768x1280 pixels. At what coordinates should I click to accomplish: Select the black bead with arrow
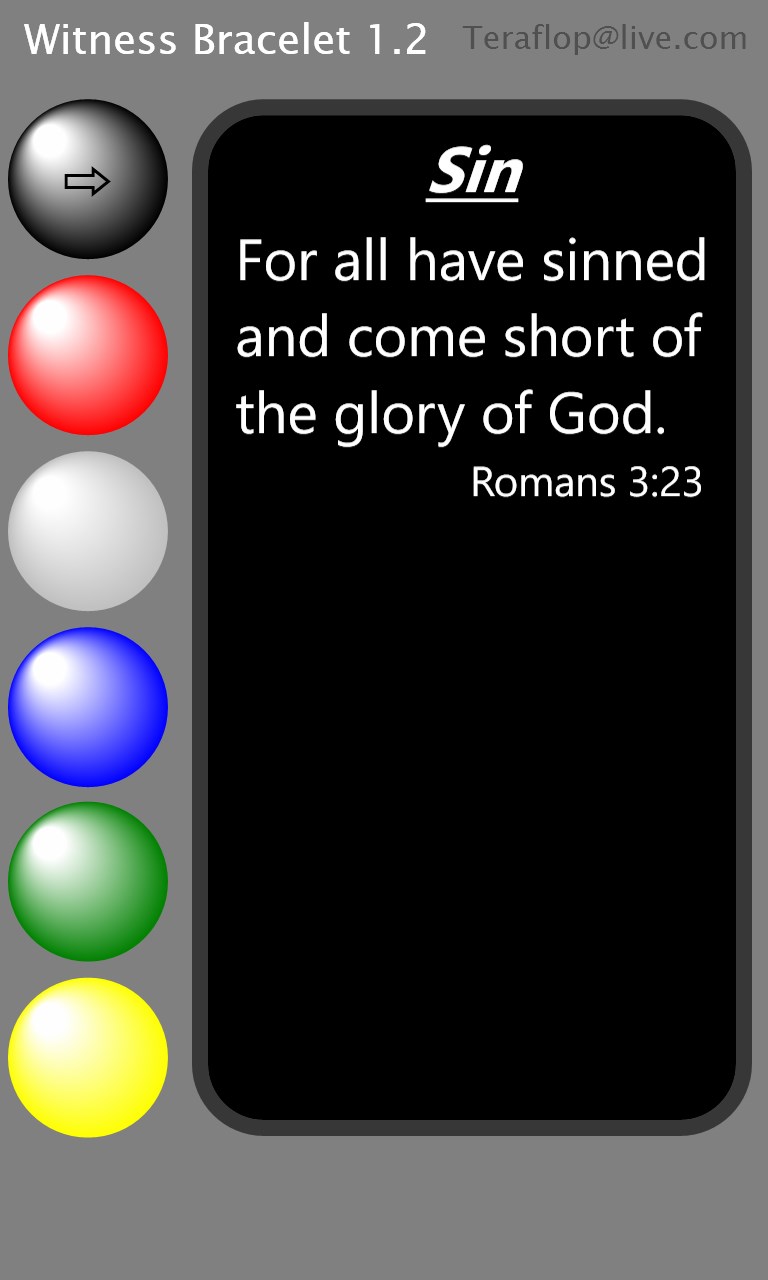[x=88, y=180]
